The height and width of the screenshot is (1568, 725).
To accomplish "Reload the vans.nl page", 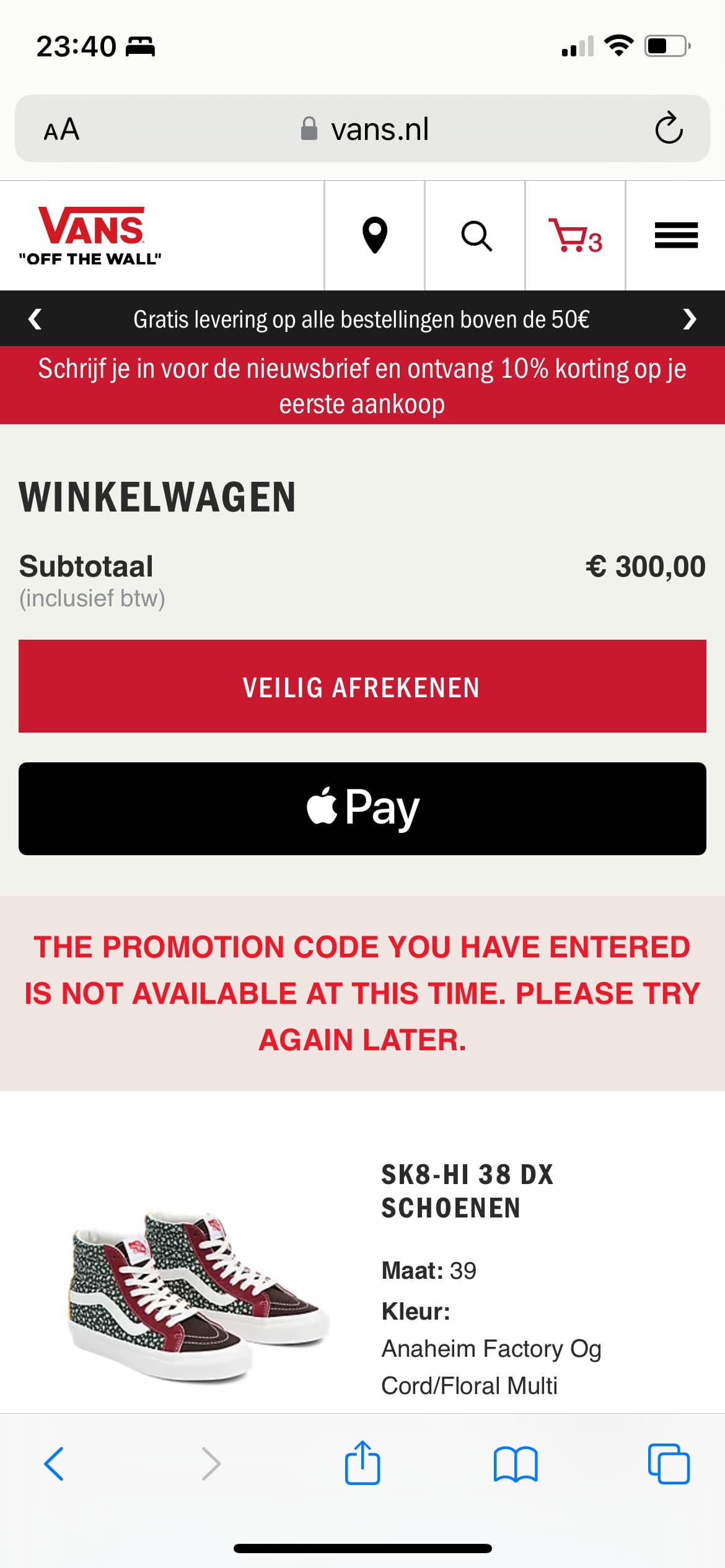I will click(669, 128).
